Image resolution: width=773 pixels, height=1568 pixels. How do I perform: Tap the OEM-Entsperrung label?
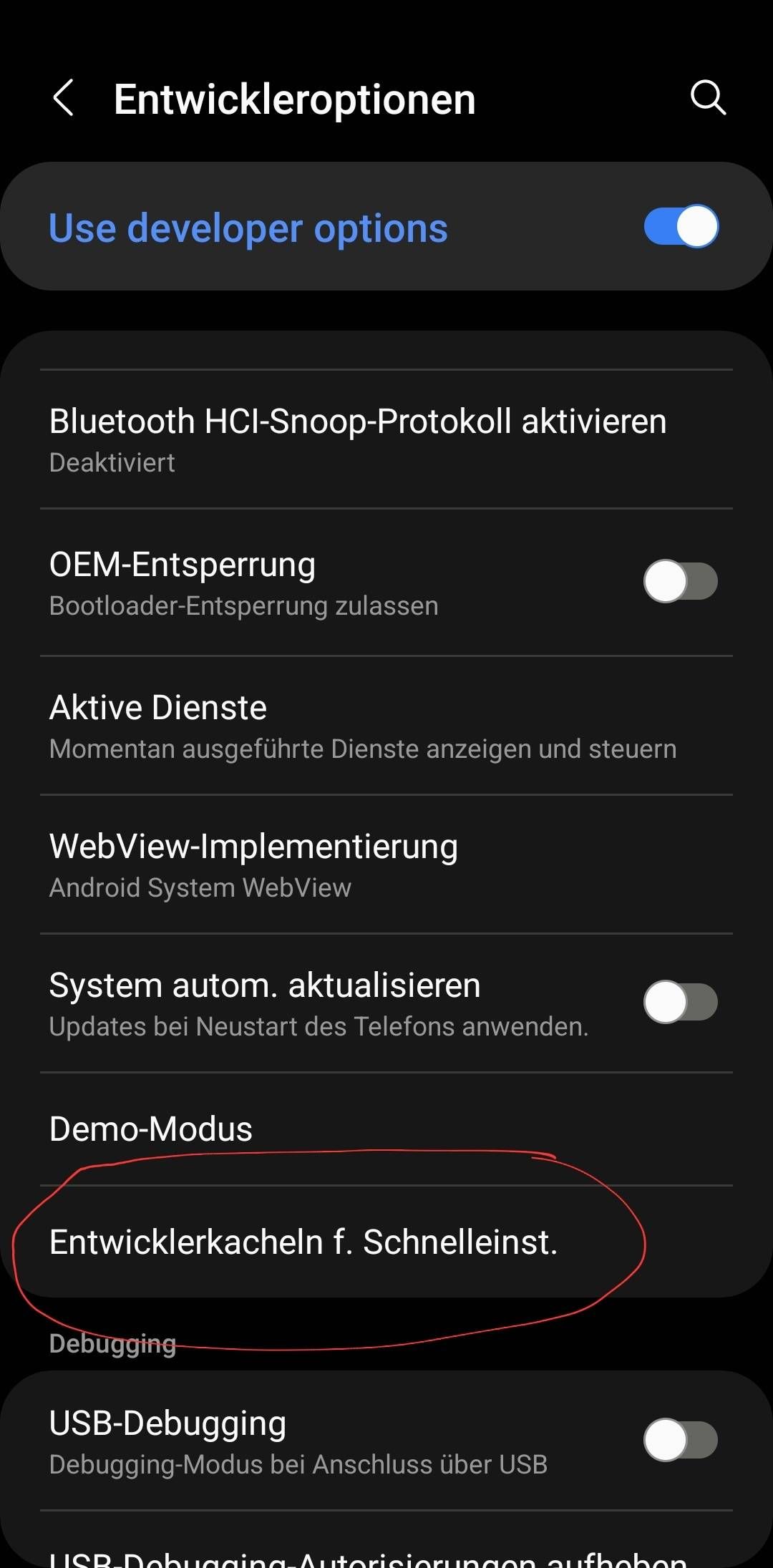click(x=183, y=565)
